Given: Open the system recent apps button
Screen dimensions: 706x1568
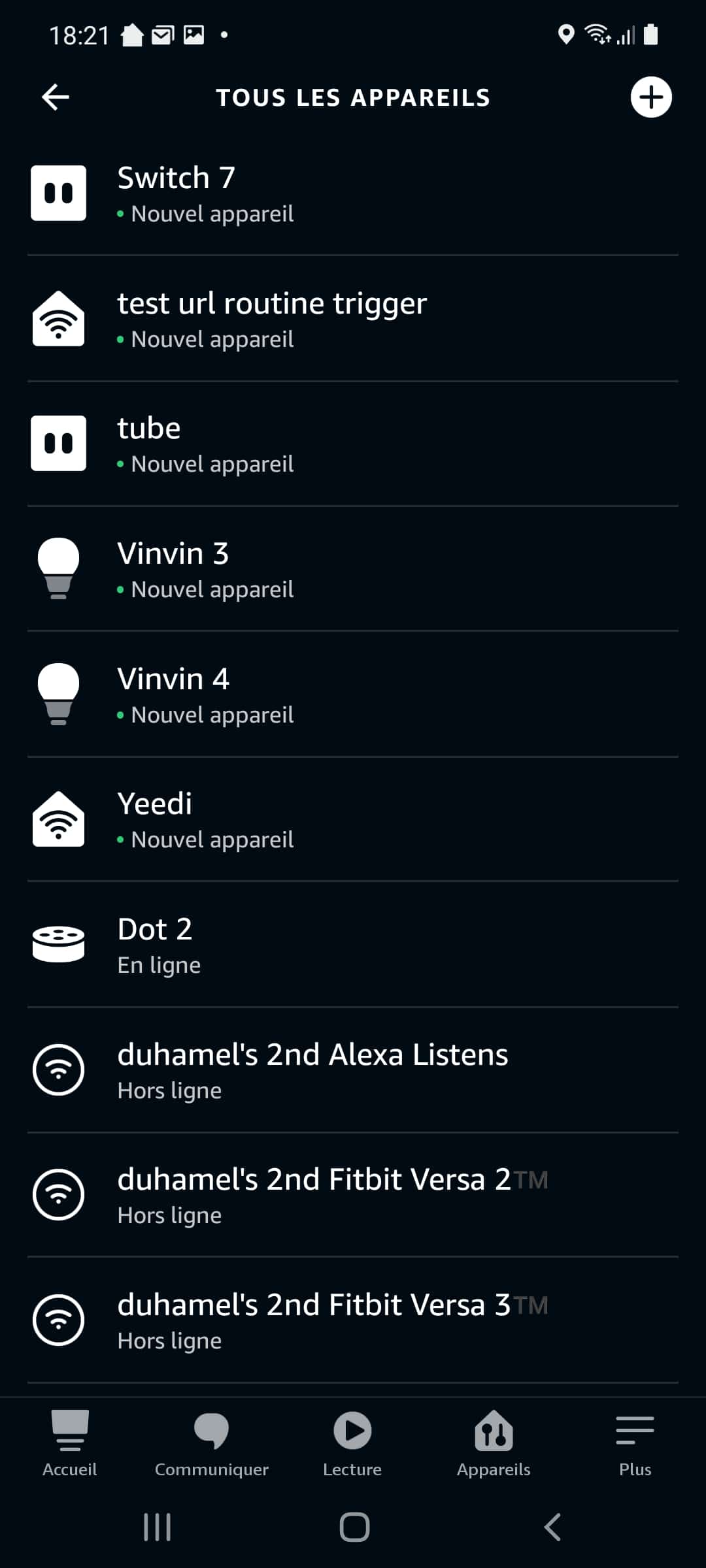Looking at the screenshot, I should click(x=157, y=1527).
